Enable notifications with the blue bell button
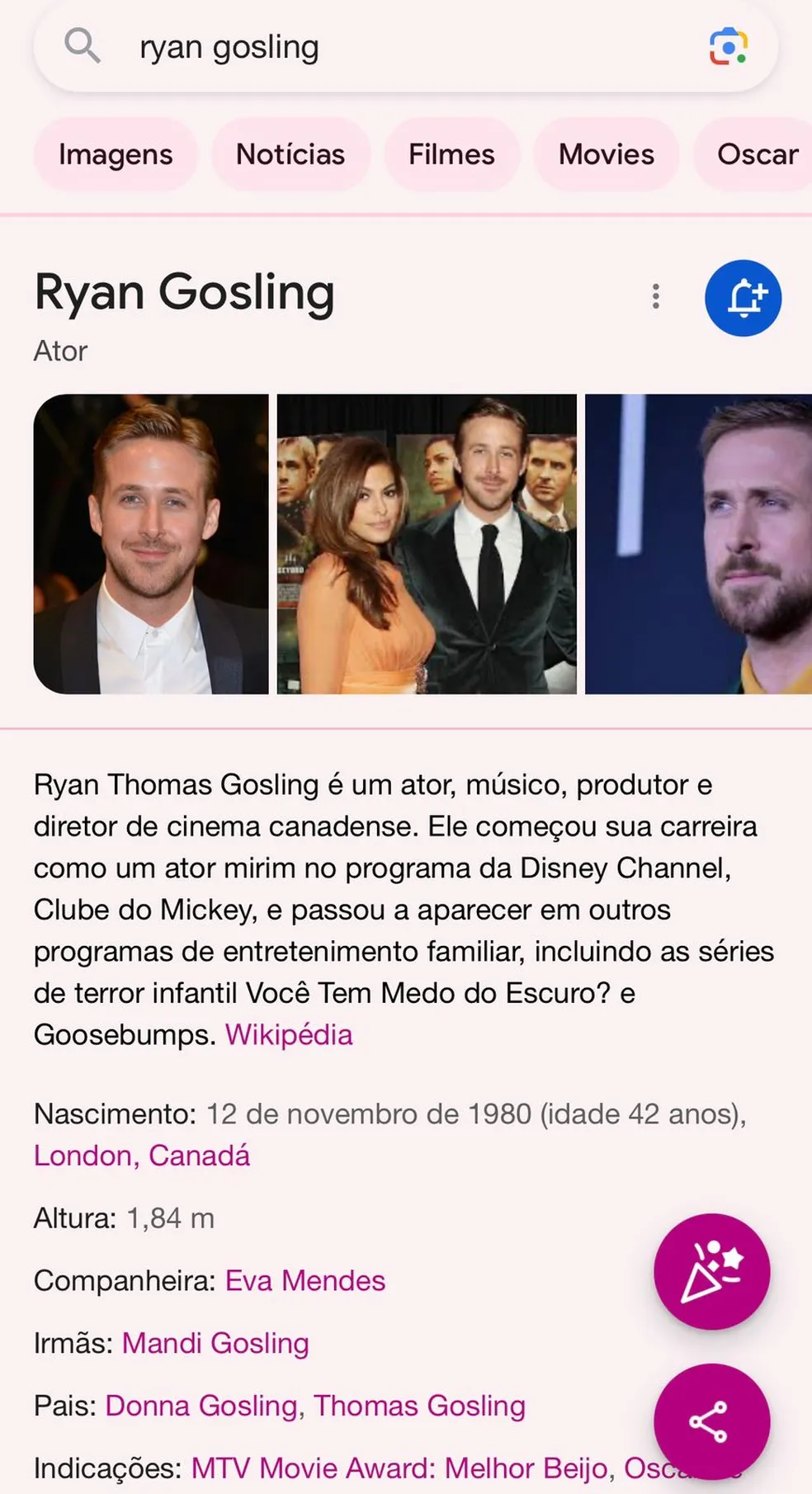 click(743, 298)
